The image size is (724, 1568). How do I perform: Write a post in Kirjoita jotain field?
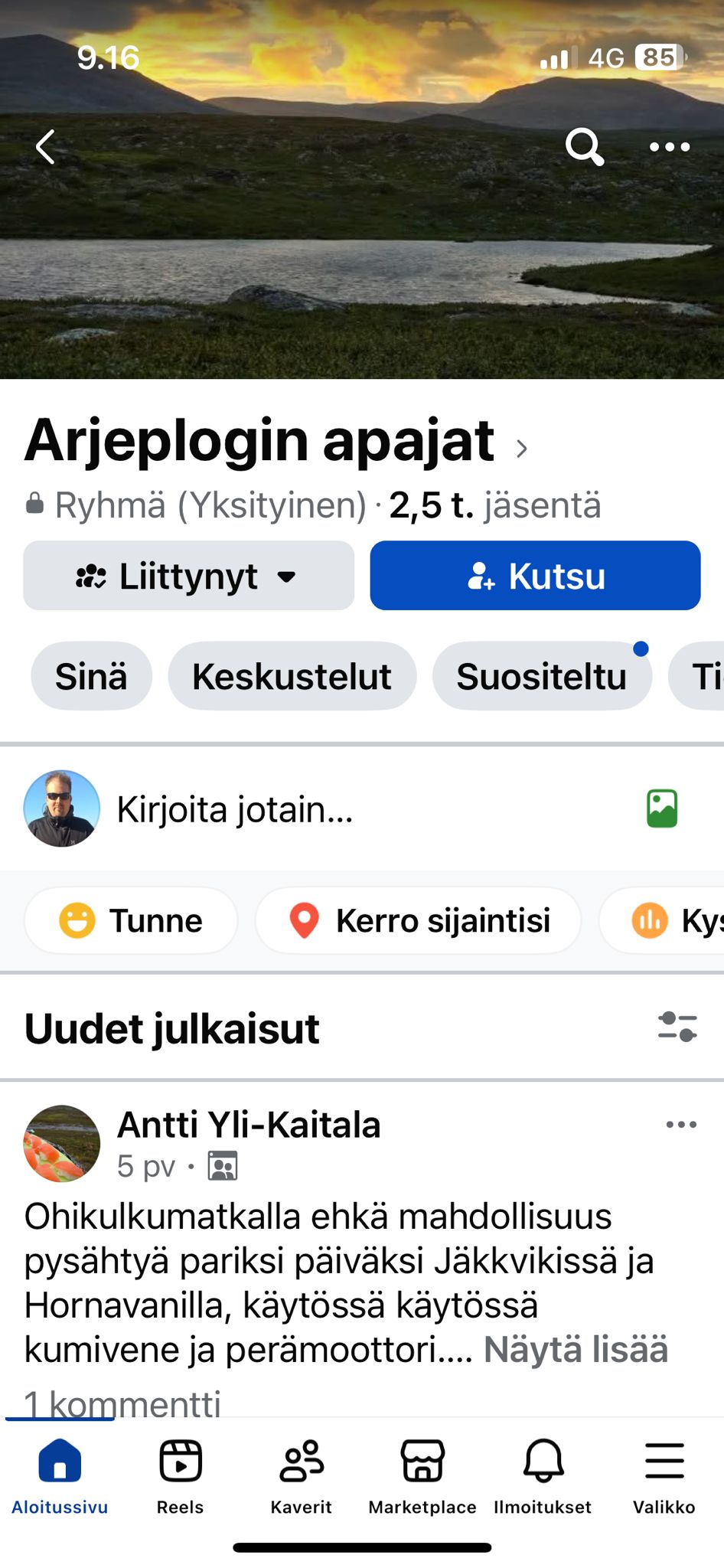tap(306, 809)
